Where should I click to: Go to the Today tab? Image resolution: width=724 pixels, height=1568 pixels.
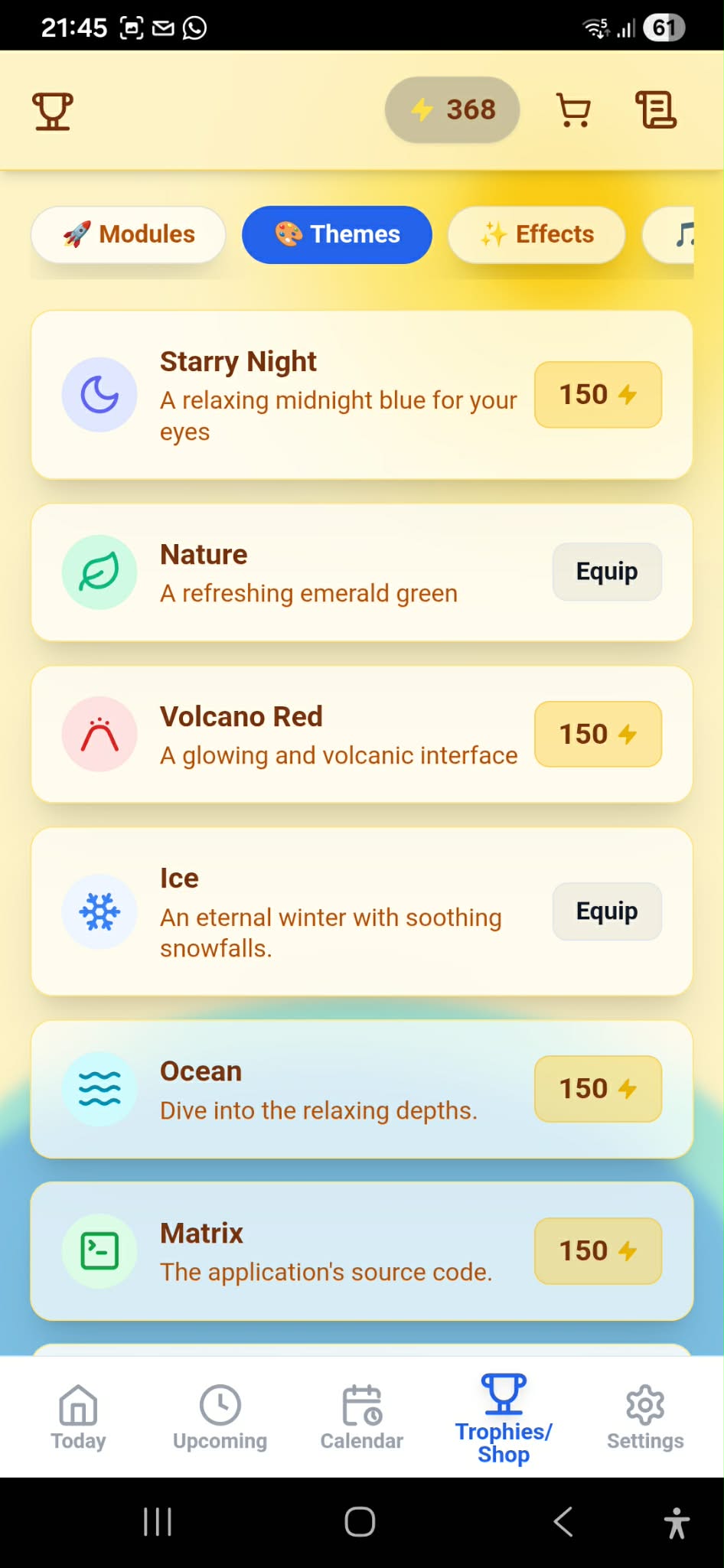point(78,1417)
